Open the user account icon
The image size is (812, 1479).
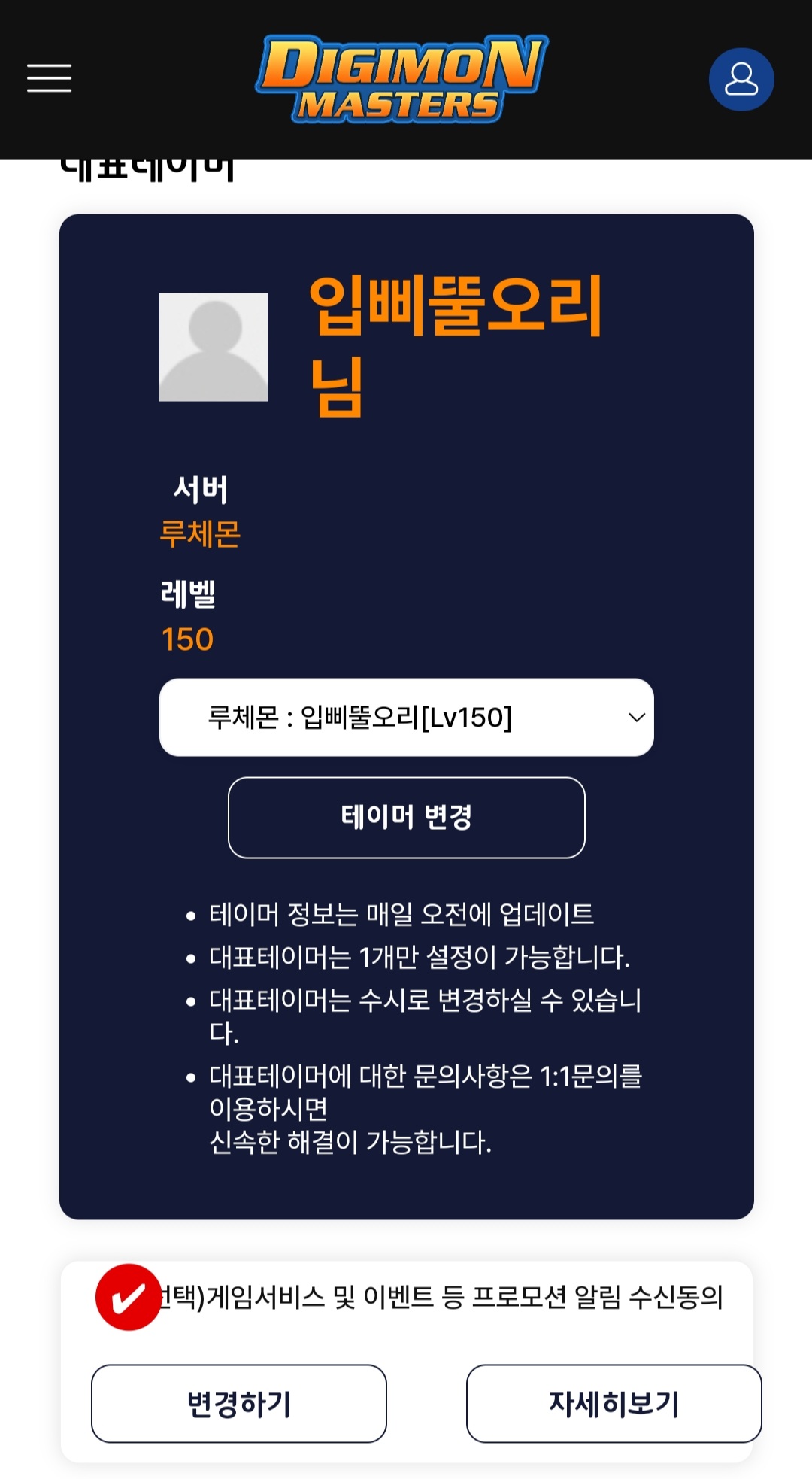tap(741, 80)
